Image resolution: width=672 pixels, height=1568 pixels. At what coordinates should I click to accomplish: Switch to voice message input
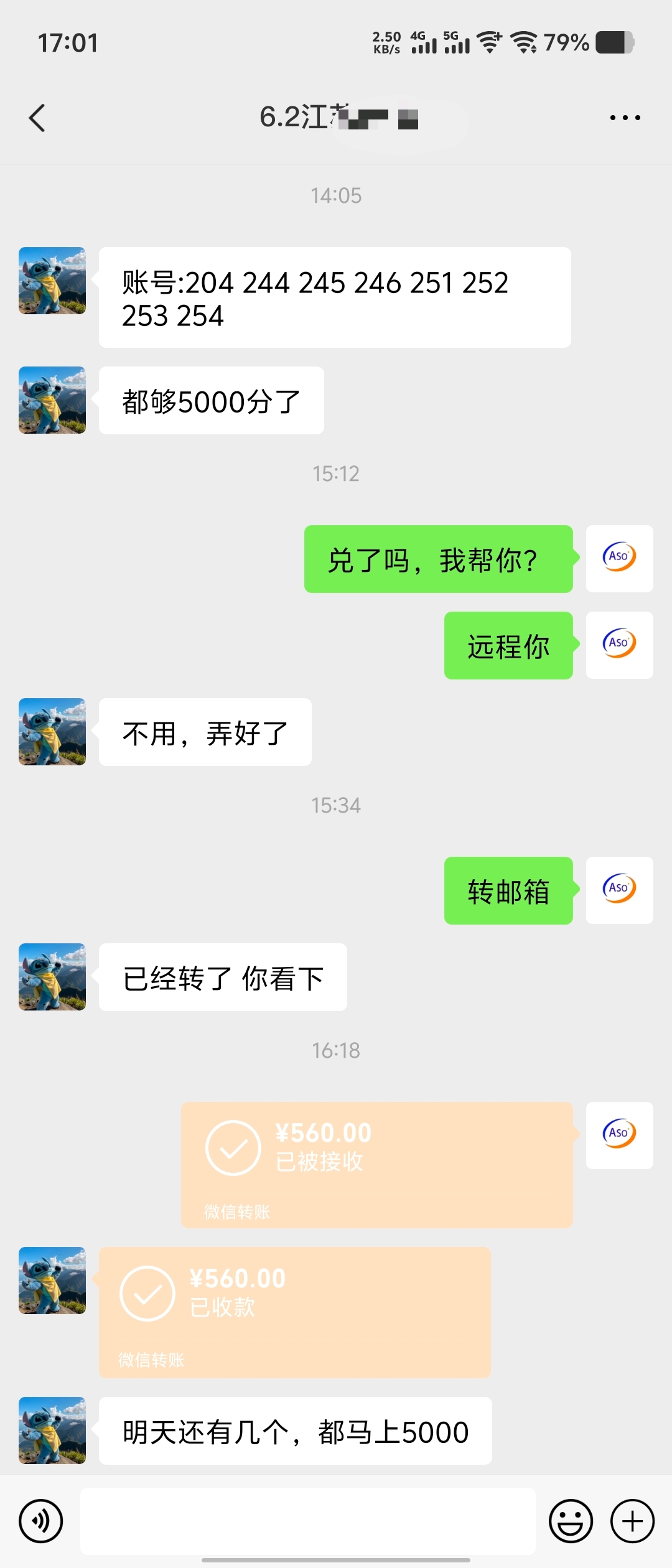(x=41, y=1521)
